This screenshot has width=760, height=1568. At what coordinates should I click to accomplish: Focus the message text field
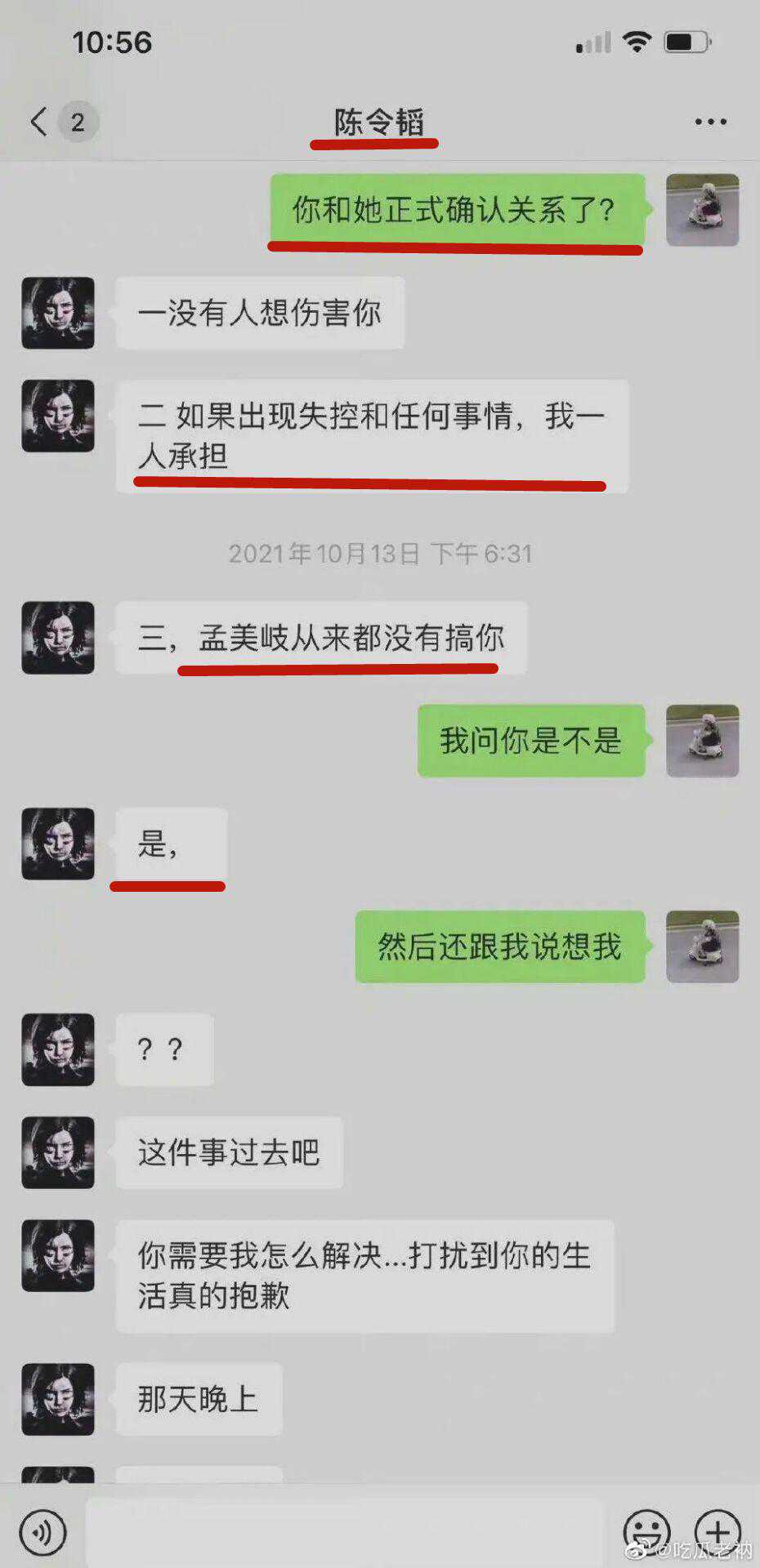coord(343,1531)
